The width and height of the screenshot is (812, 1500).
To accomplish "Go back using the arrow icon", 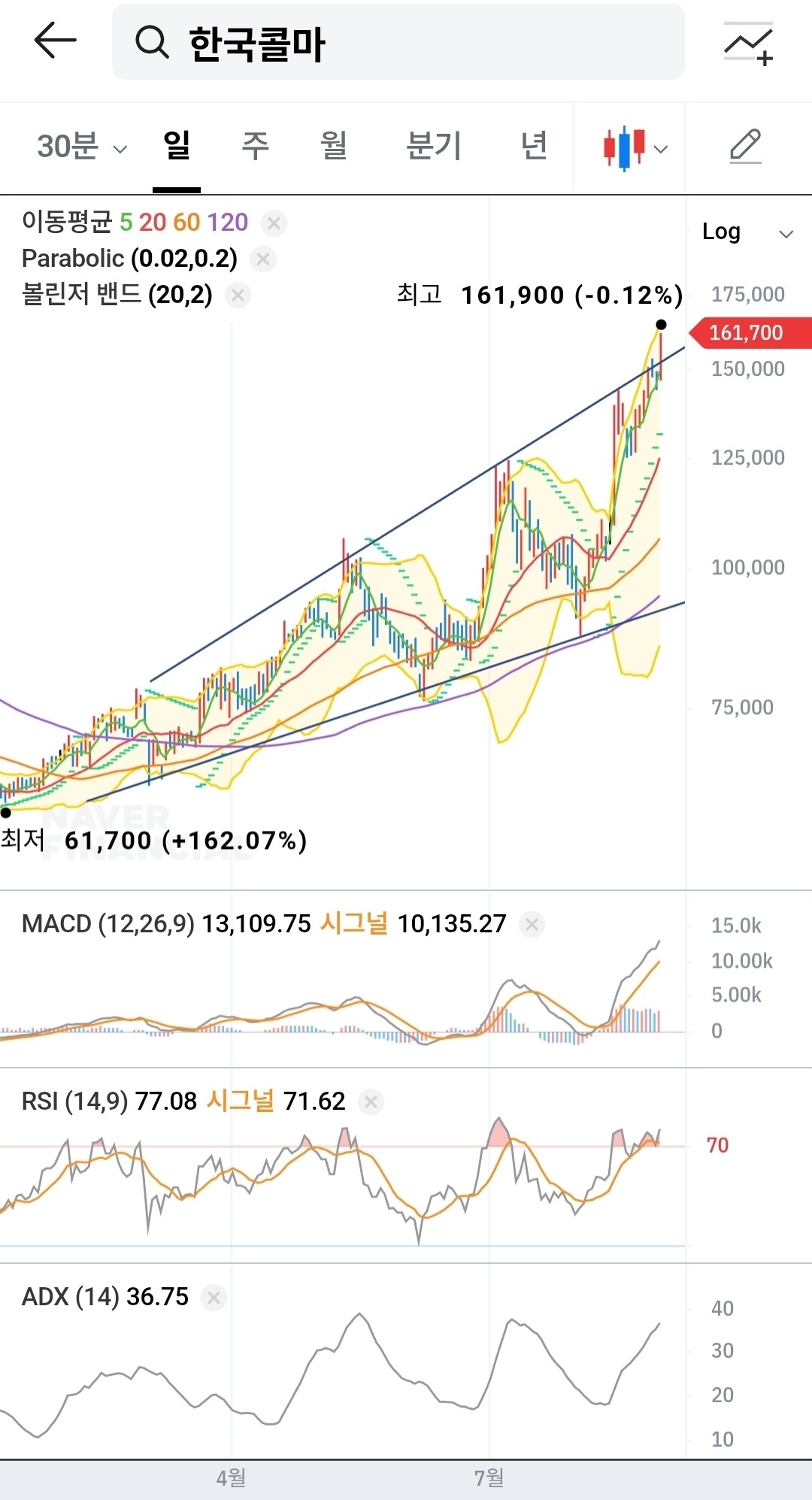I will click(x=56, y=40).
